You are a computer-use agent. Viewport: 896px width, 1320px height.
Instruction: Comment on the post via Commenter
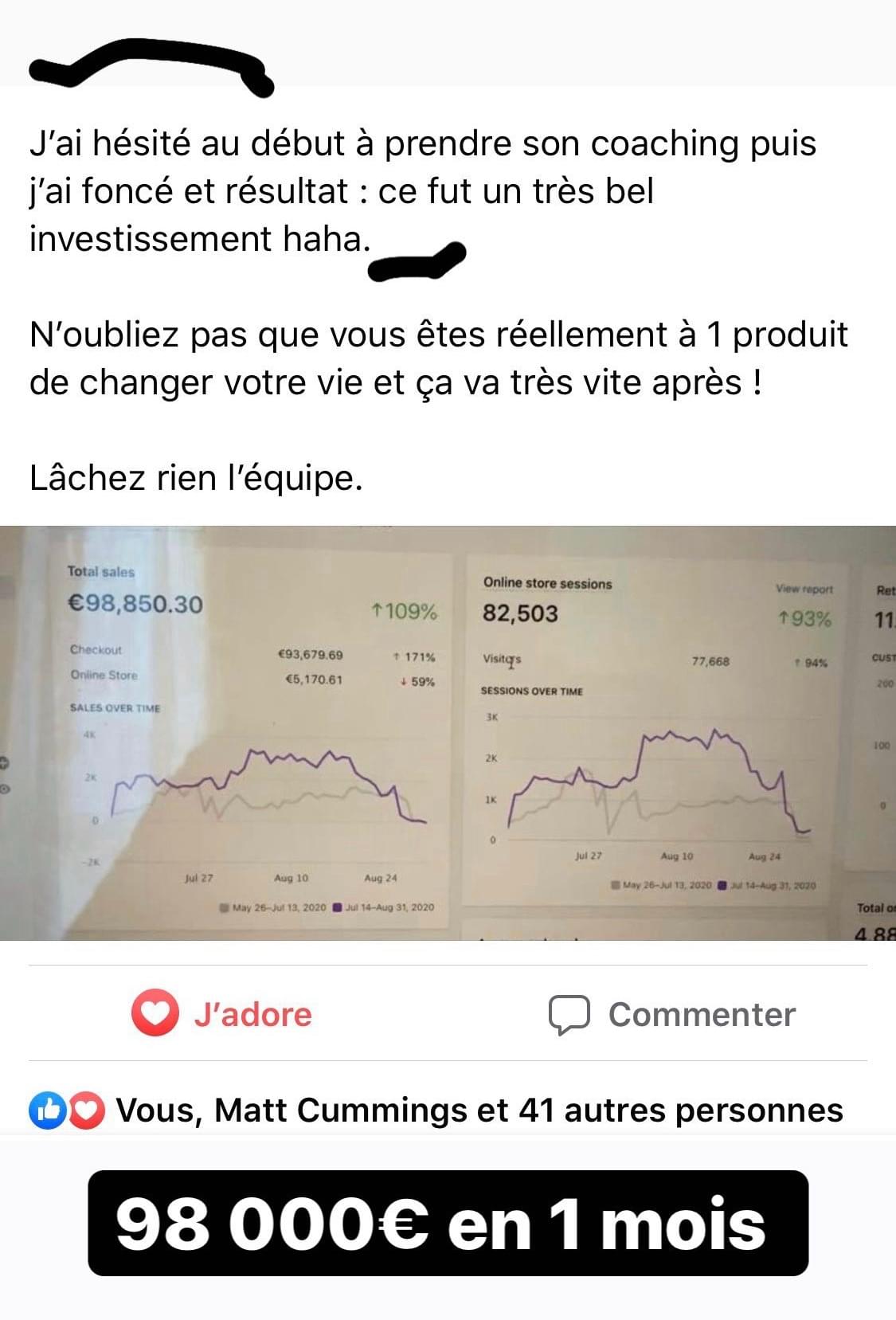point(672,1014)
